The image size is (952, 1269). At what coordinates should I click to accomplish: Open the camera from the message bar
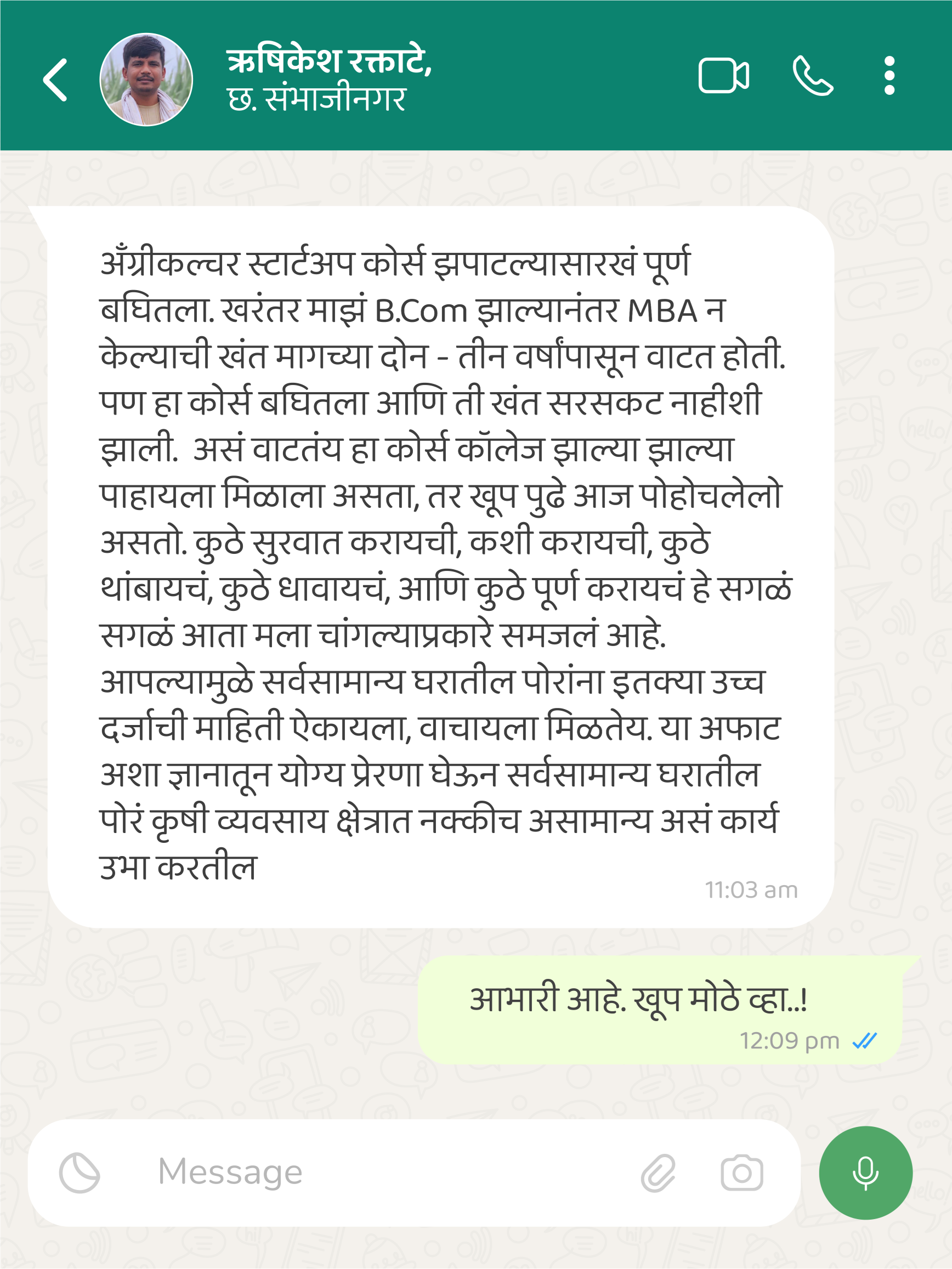pyautogui.click(x=741, y=1172)
